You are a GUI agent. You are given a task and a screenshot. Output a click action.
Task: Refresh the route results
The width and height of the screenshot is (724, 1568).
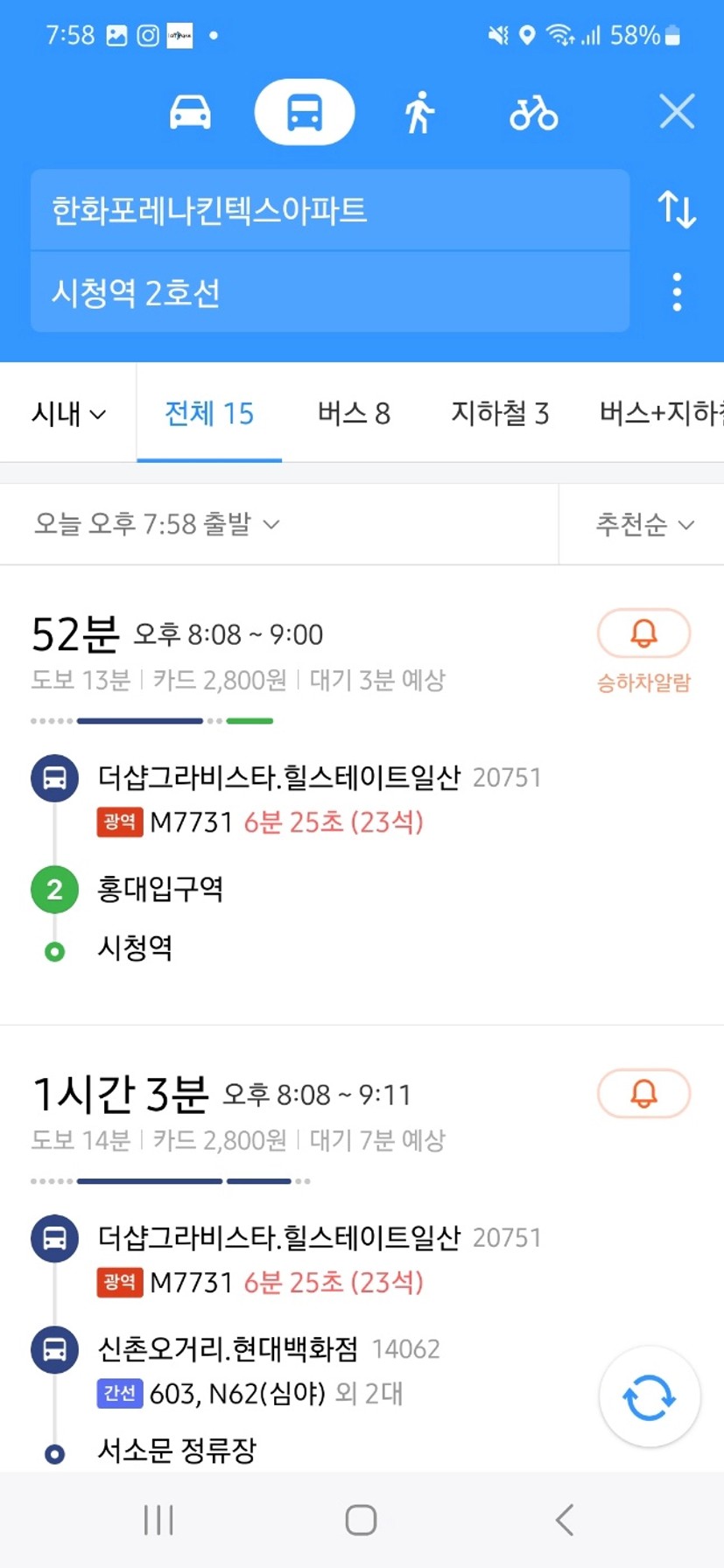click(x=650, y=1396)
